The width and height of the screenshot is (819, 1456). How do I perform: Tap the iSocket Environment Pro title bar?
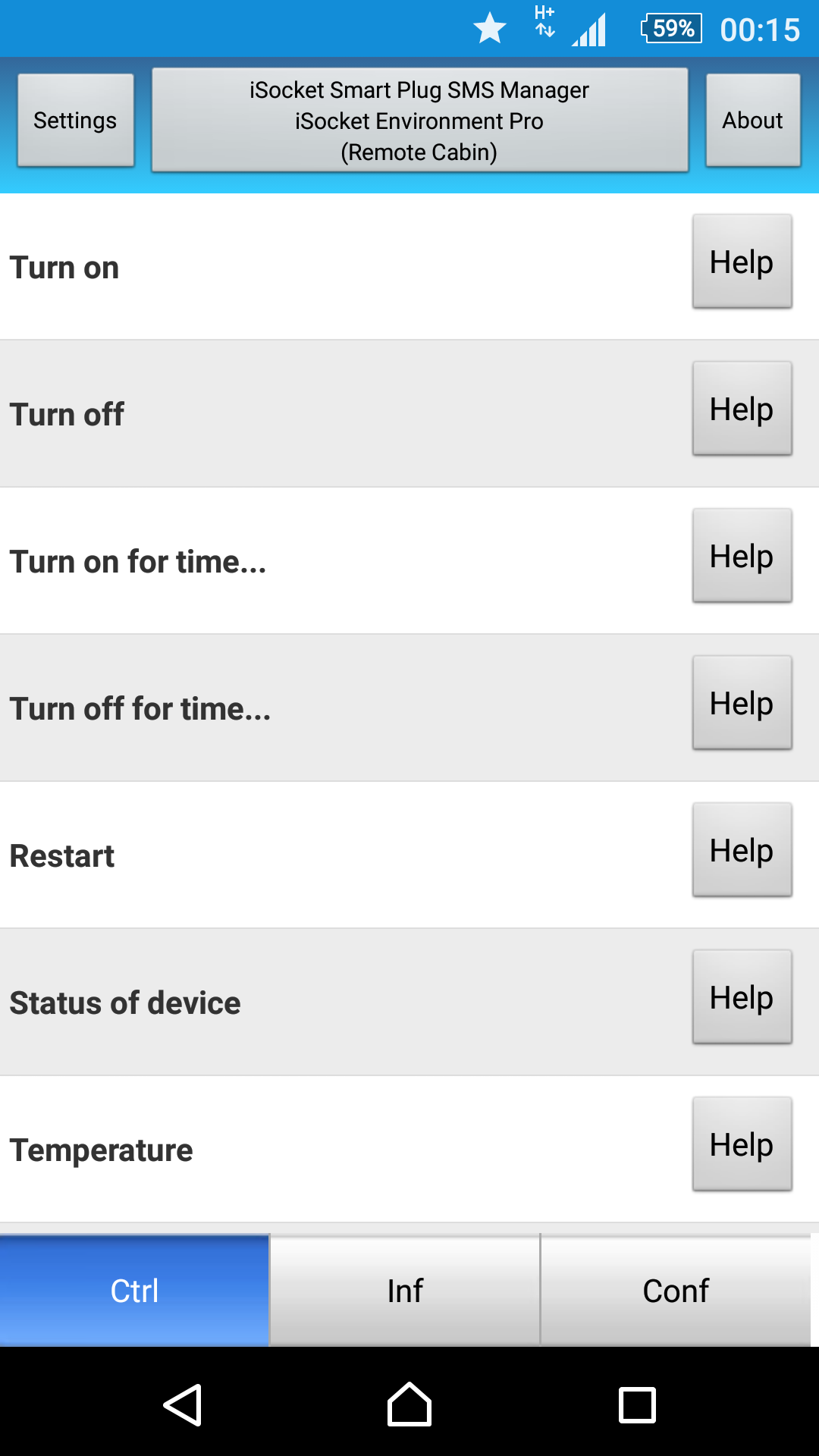419,120
